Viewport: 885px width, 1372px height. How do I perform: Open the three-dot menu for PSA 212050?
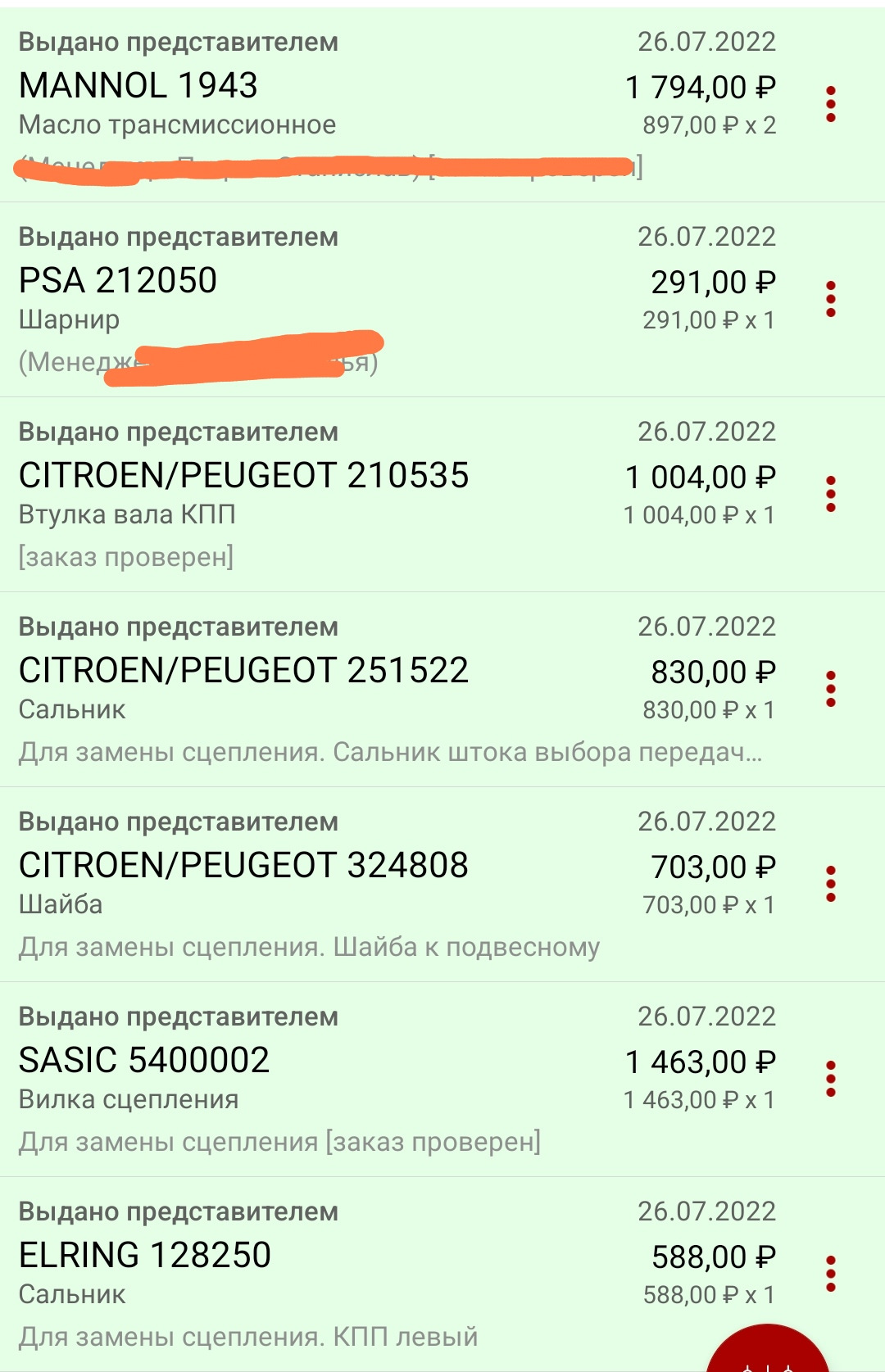click(x=831, y=298)
